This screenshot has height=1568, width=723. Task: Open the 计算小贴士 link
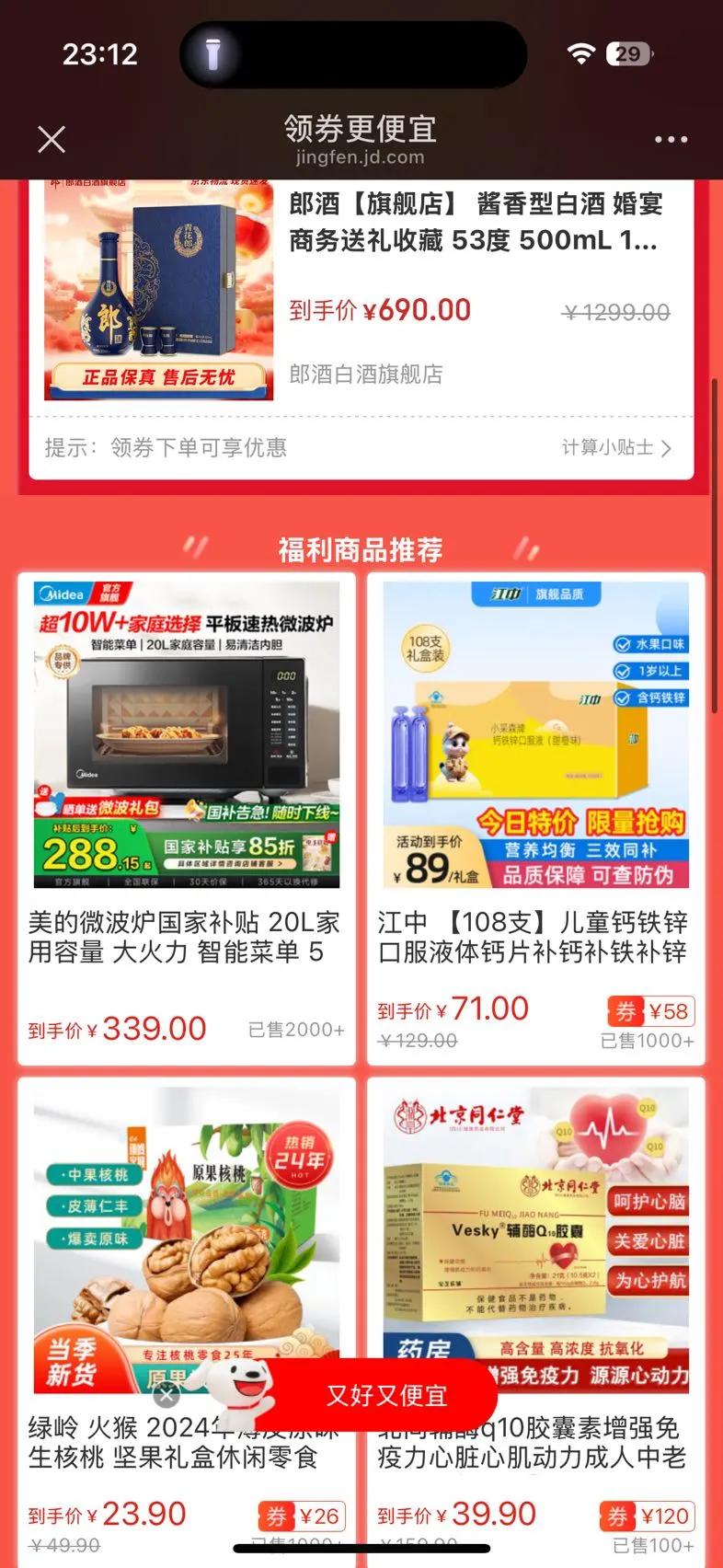coord(616,448)
